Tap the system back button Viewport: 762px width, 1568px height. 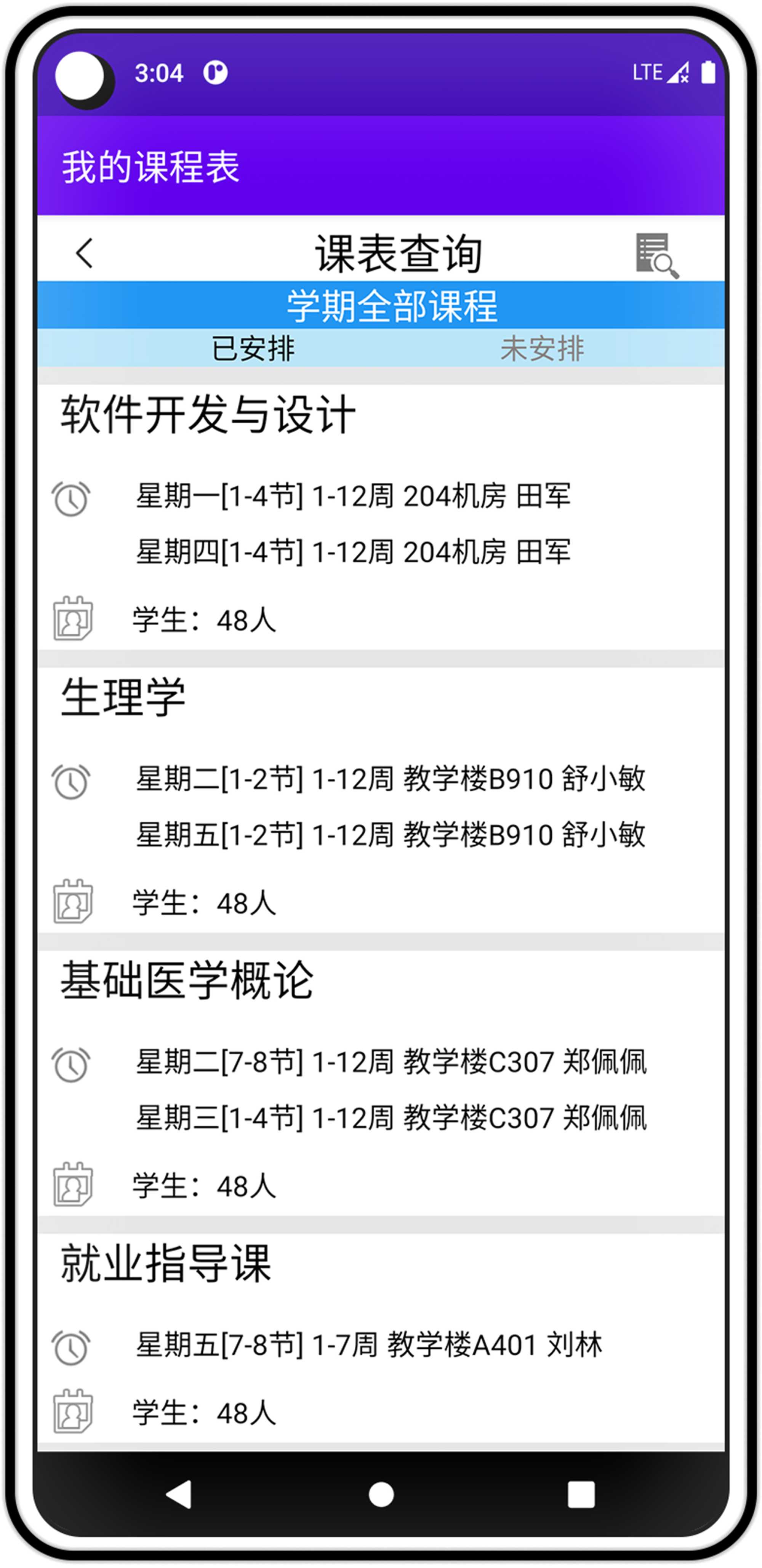click(179, 1494)
